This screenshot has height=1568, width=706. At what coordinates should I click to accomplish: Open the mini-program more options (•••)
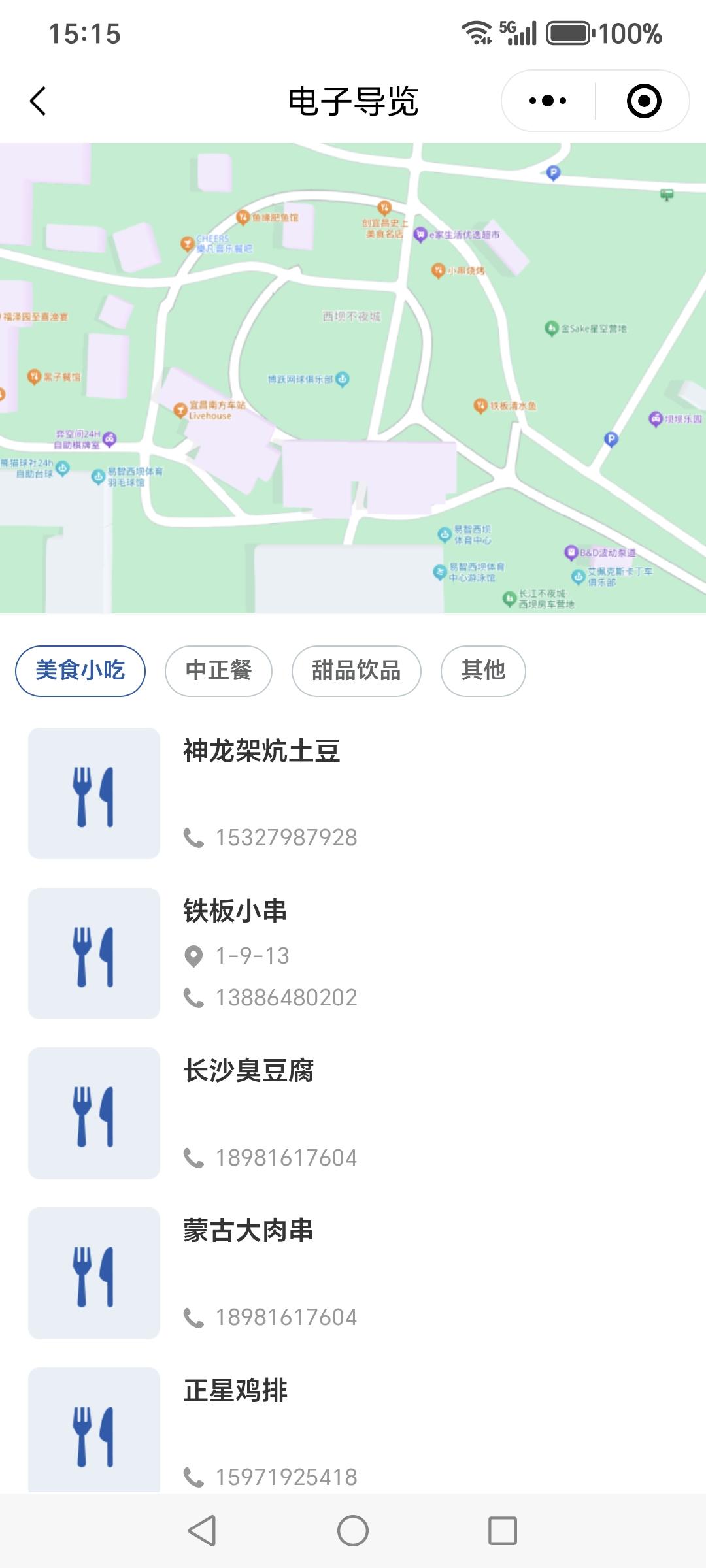click(548, 99)
